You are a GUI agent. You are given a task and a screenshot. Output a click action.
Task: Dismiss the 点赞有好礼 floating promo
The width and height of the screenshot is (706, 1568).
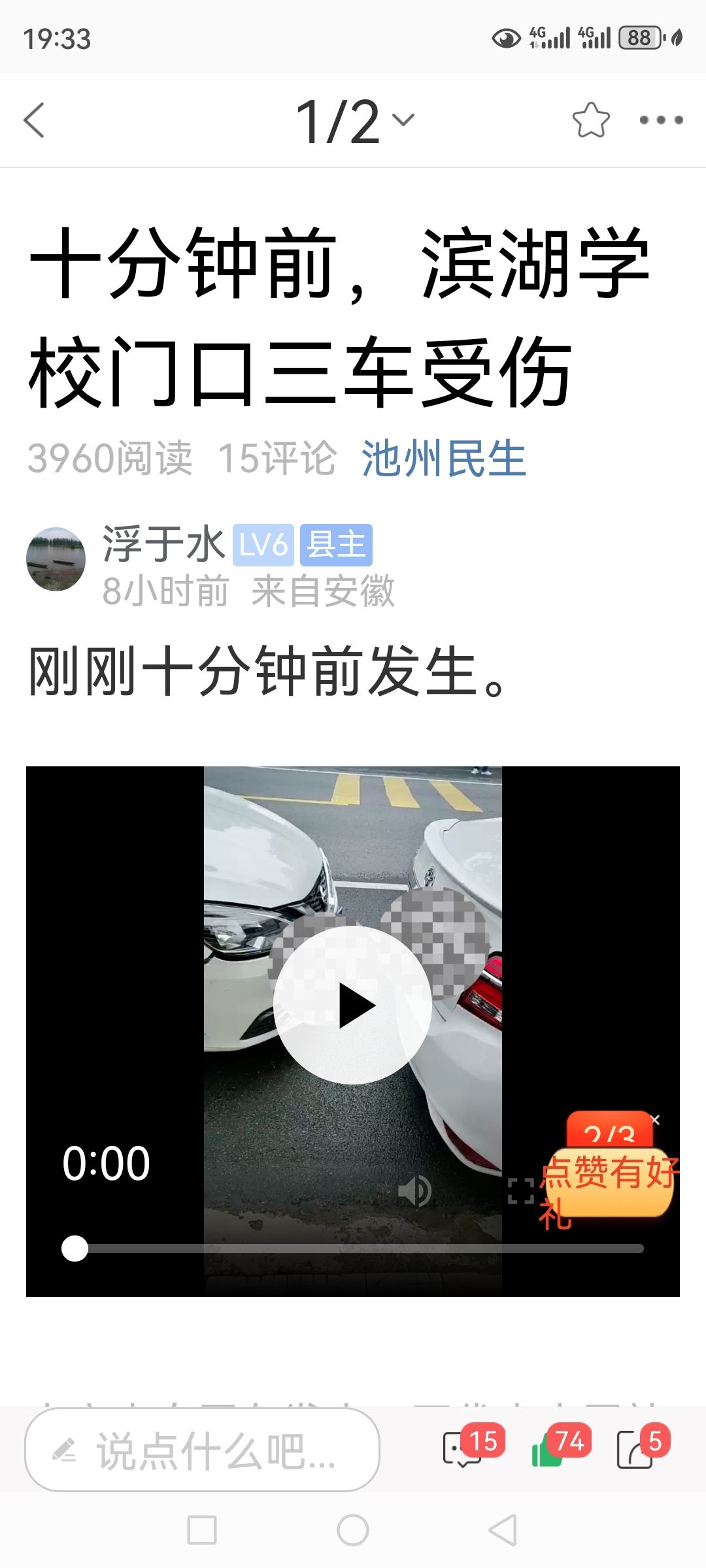[656, 1120]
